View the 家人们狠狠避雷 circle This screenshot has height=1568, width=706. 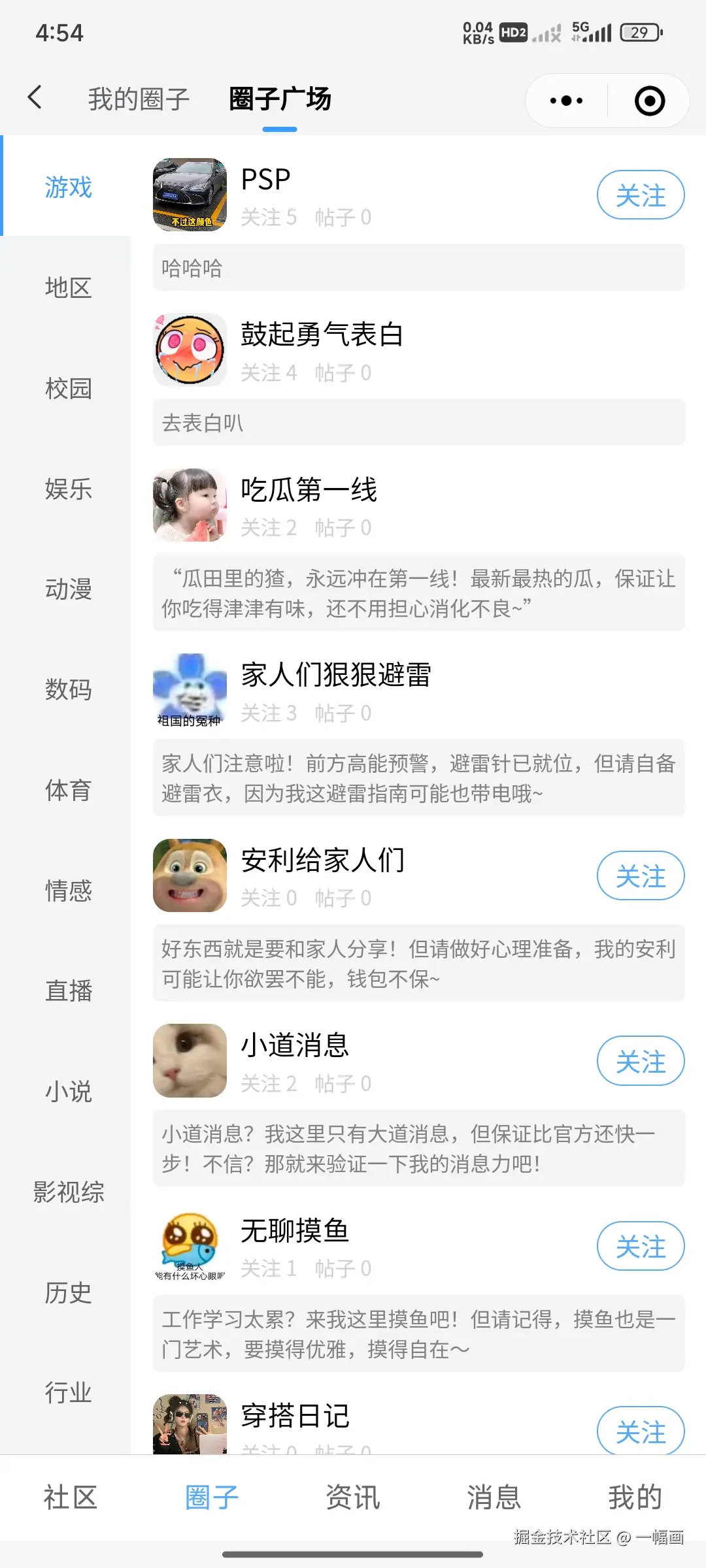coord(336,675)
